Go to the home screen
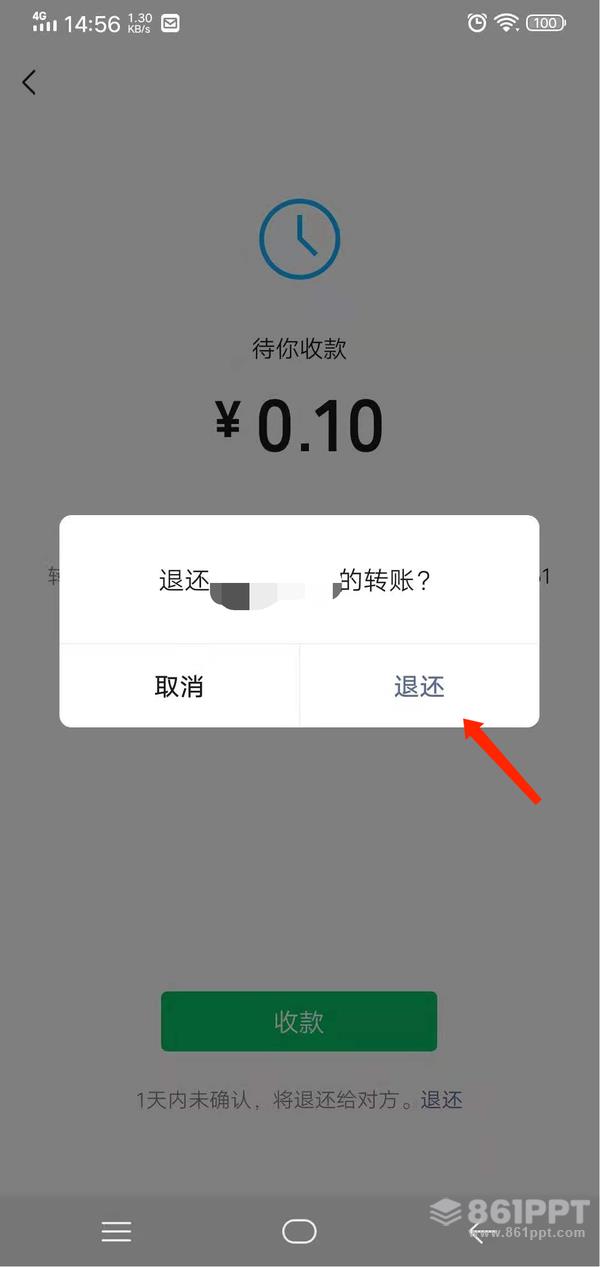 (x=299, y=1232)
